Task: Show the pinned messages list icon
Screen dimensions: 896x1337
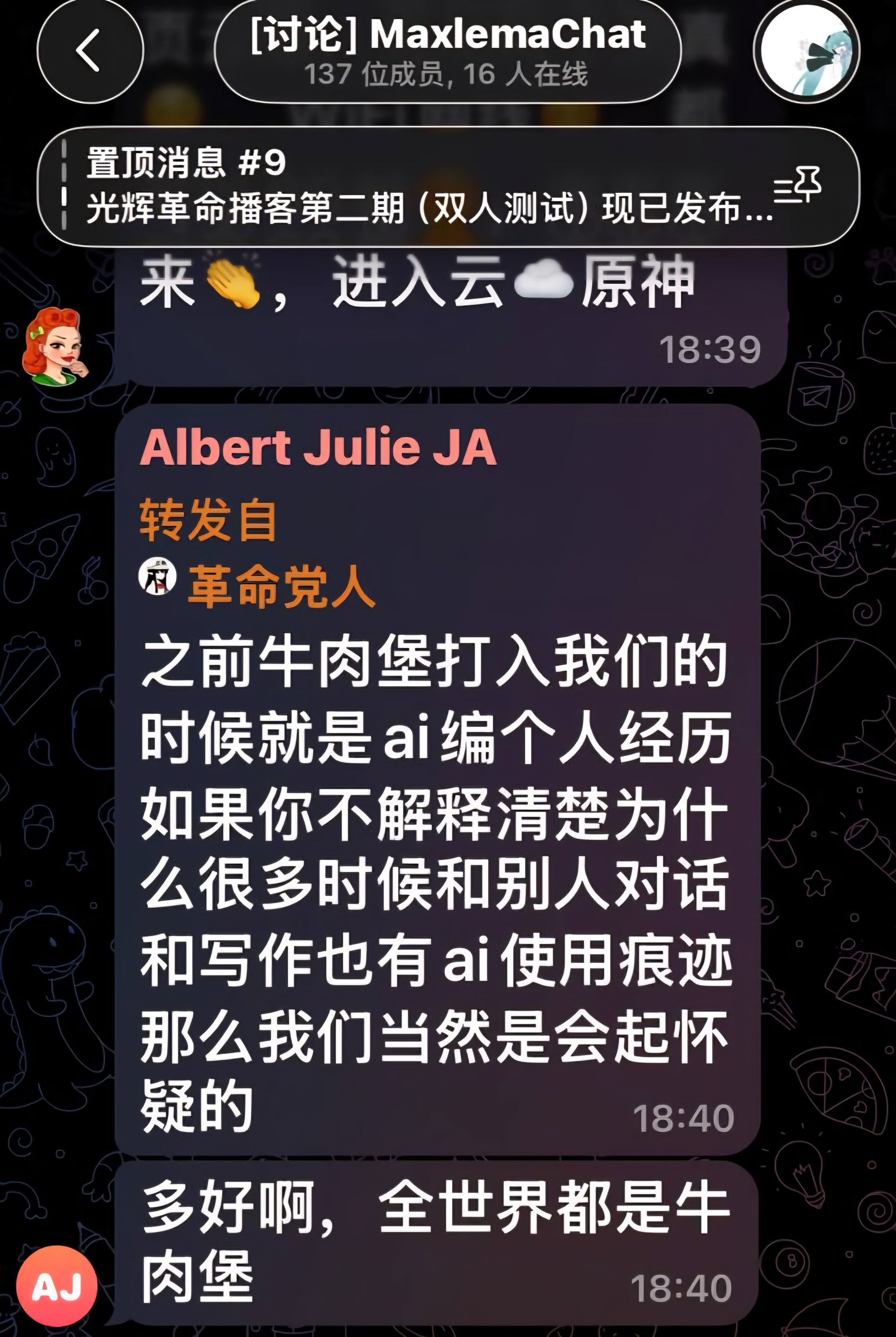Action: 797,186
